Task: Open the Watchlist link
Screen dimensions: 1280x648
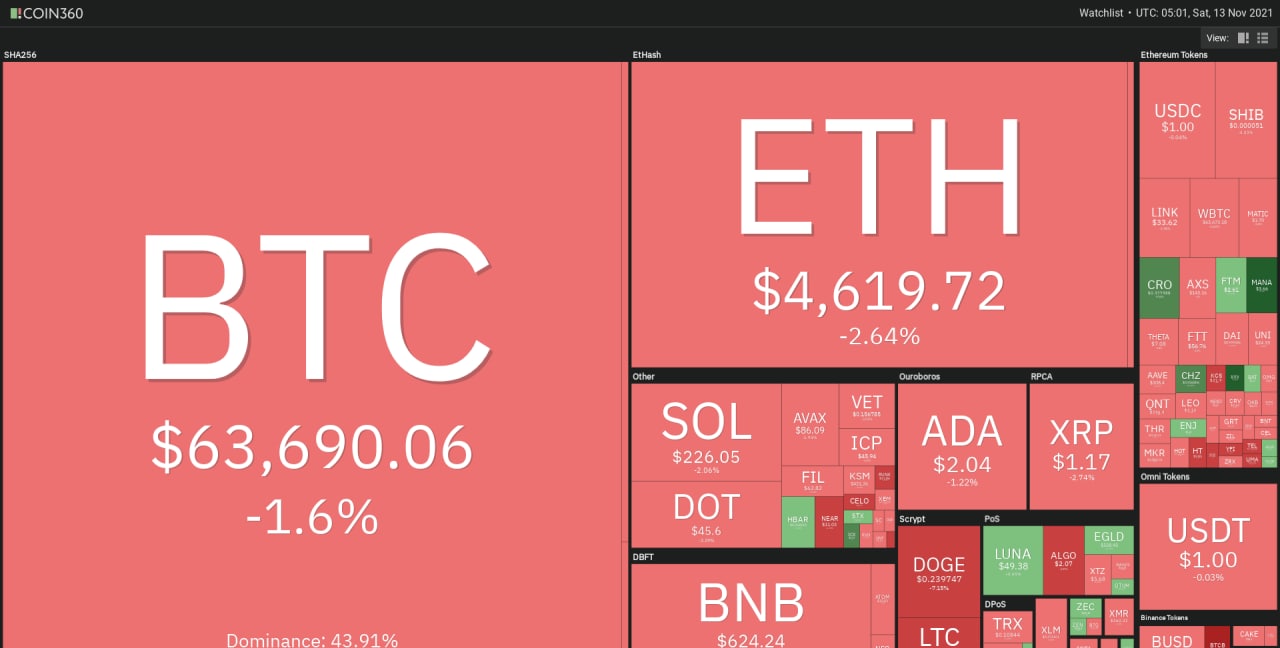Action: point(1104,13)
